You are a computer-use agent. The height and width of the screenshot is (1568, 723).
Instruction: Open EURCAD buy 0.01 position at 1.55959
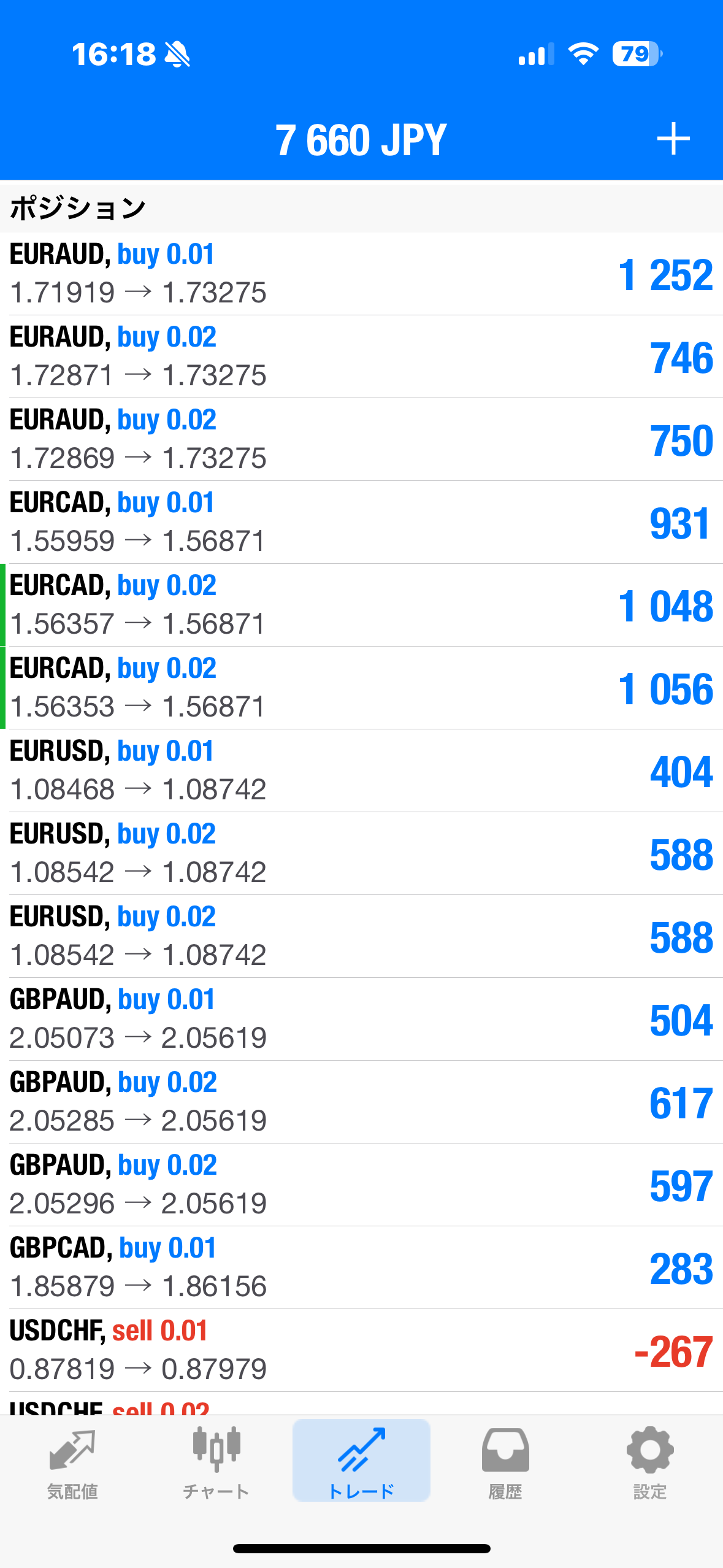[x=361, y=522]
